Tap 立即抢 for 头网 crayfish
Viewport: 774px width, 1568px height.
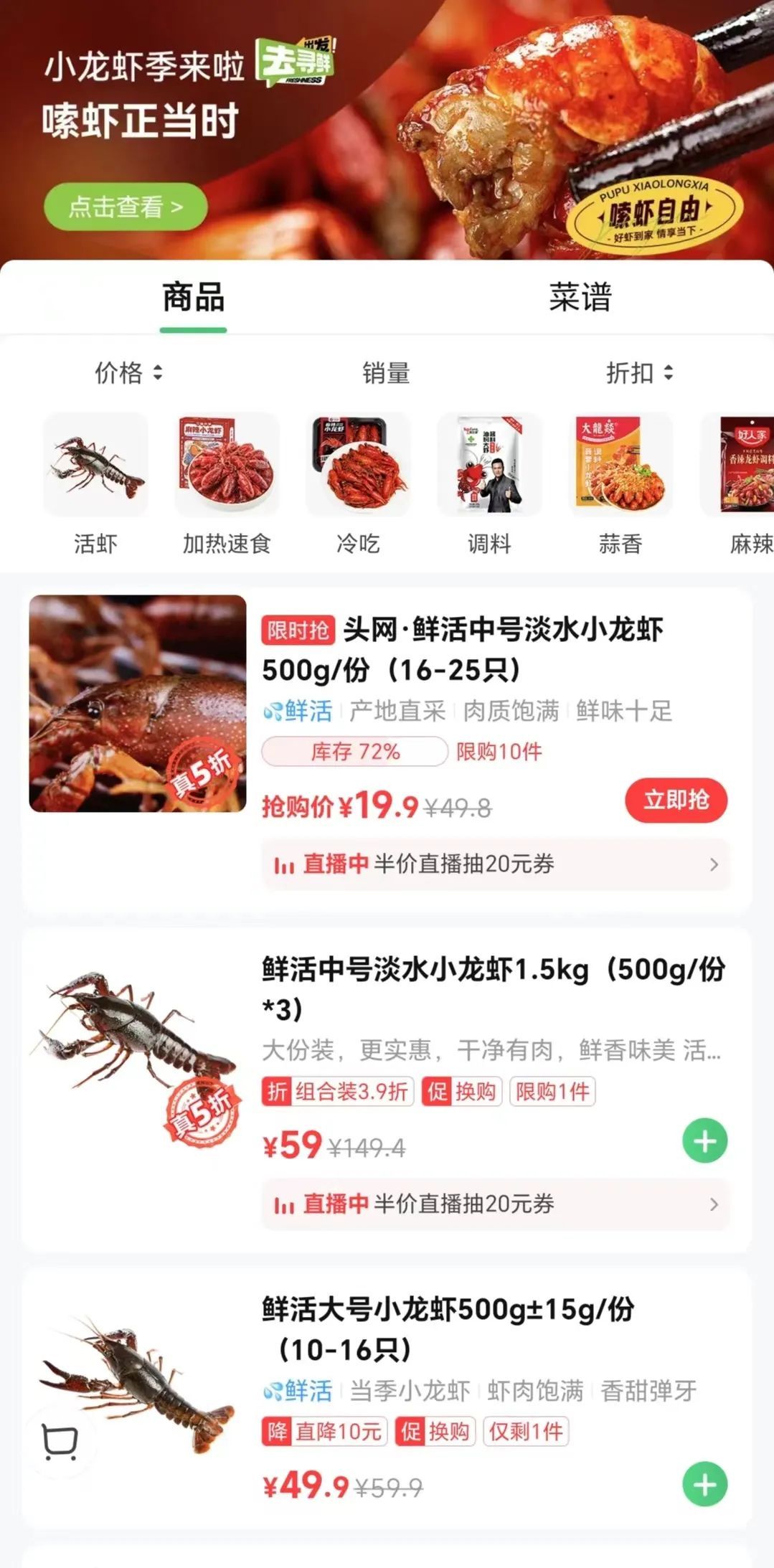(676, 800)
